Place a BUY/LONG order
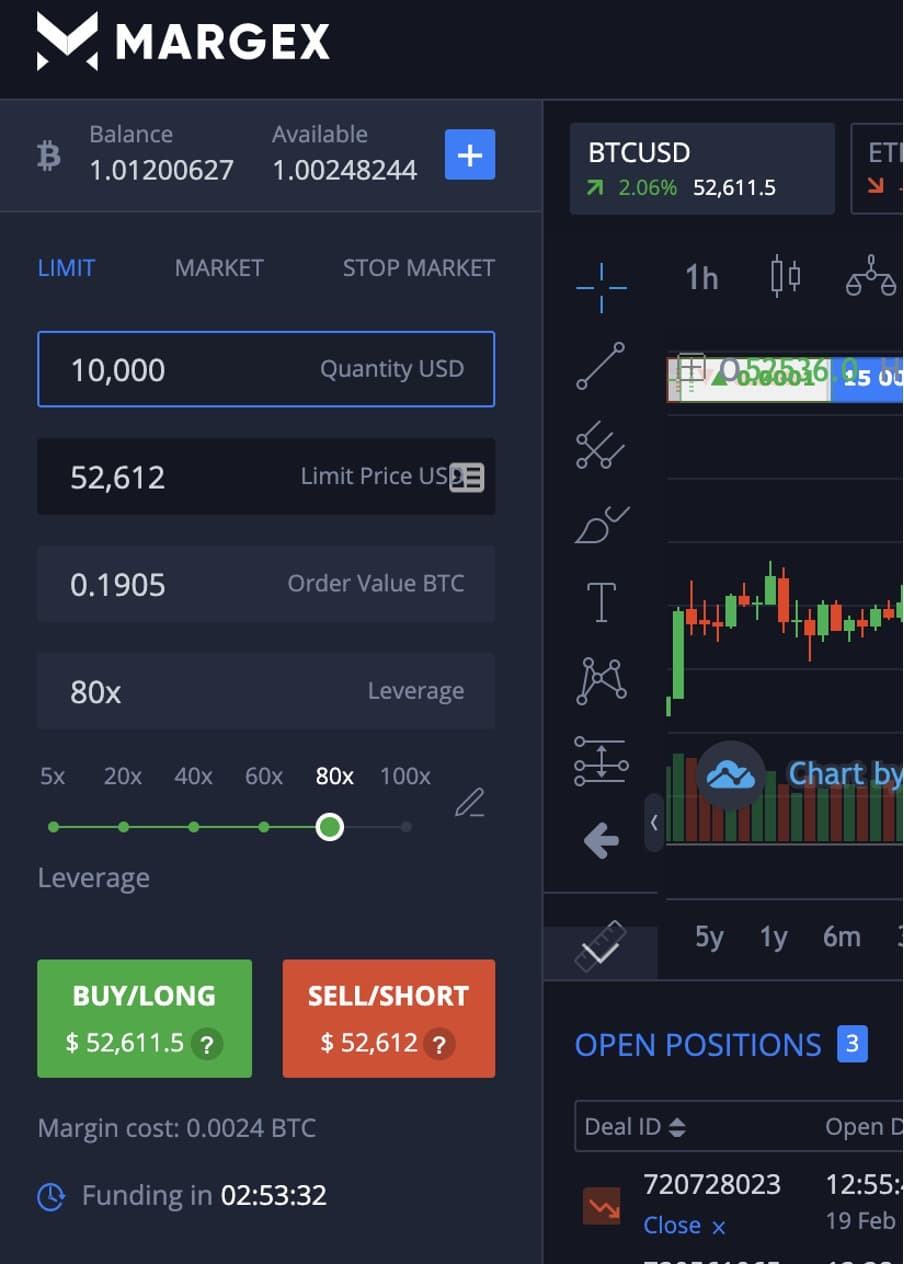The image size is (904, 1264). coord(144,1018)
